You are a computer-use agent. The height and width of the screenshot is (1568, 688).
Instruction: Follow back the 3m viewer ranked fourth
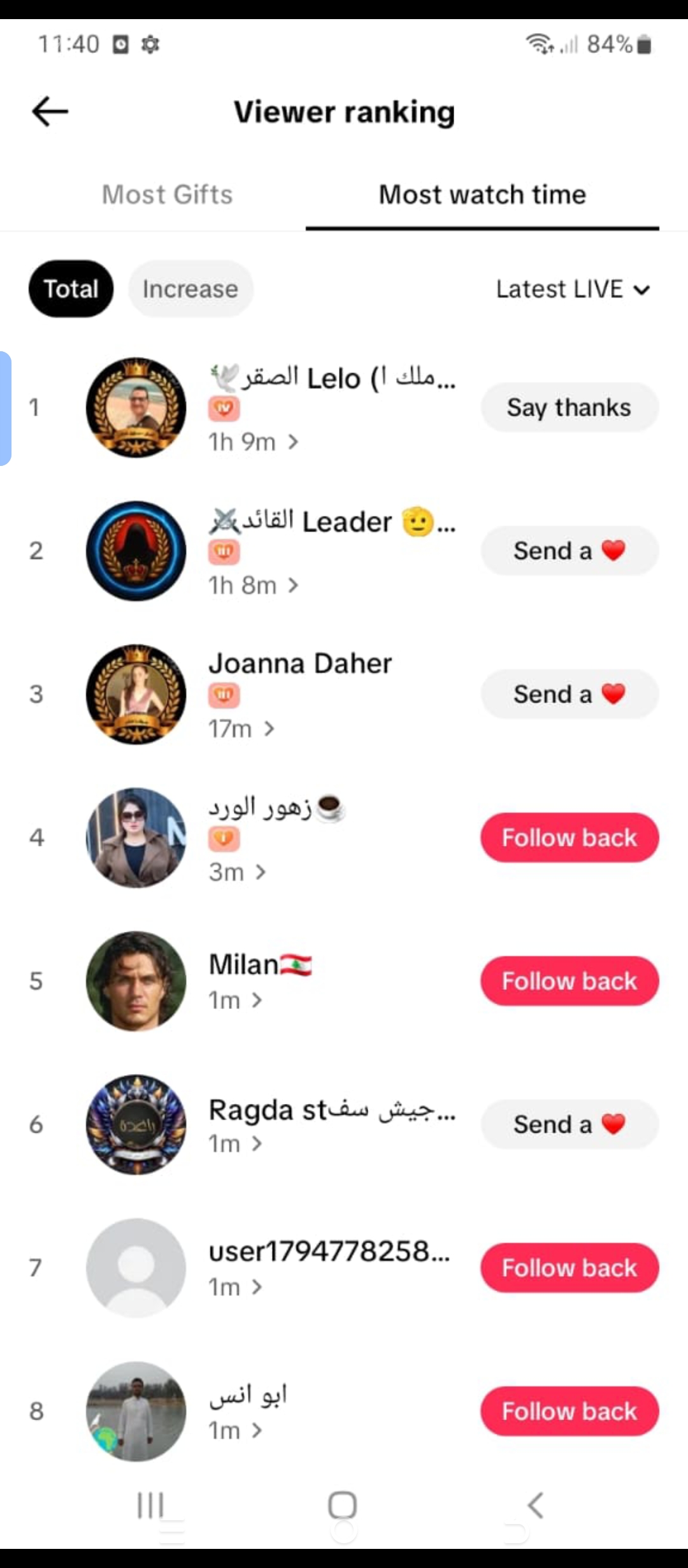tap(569, 838)
